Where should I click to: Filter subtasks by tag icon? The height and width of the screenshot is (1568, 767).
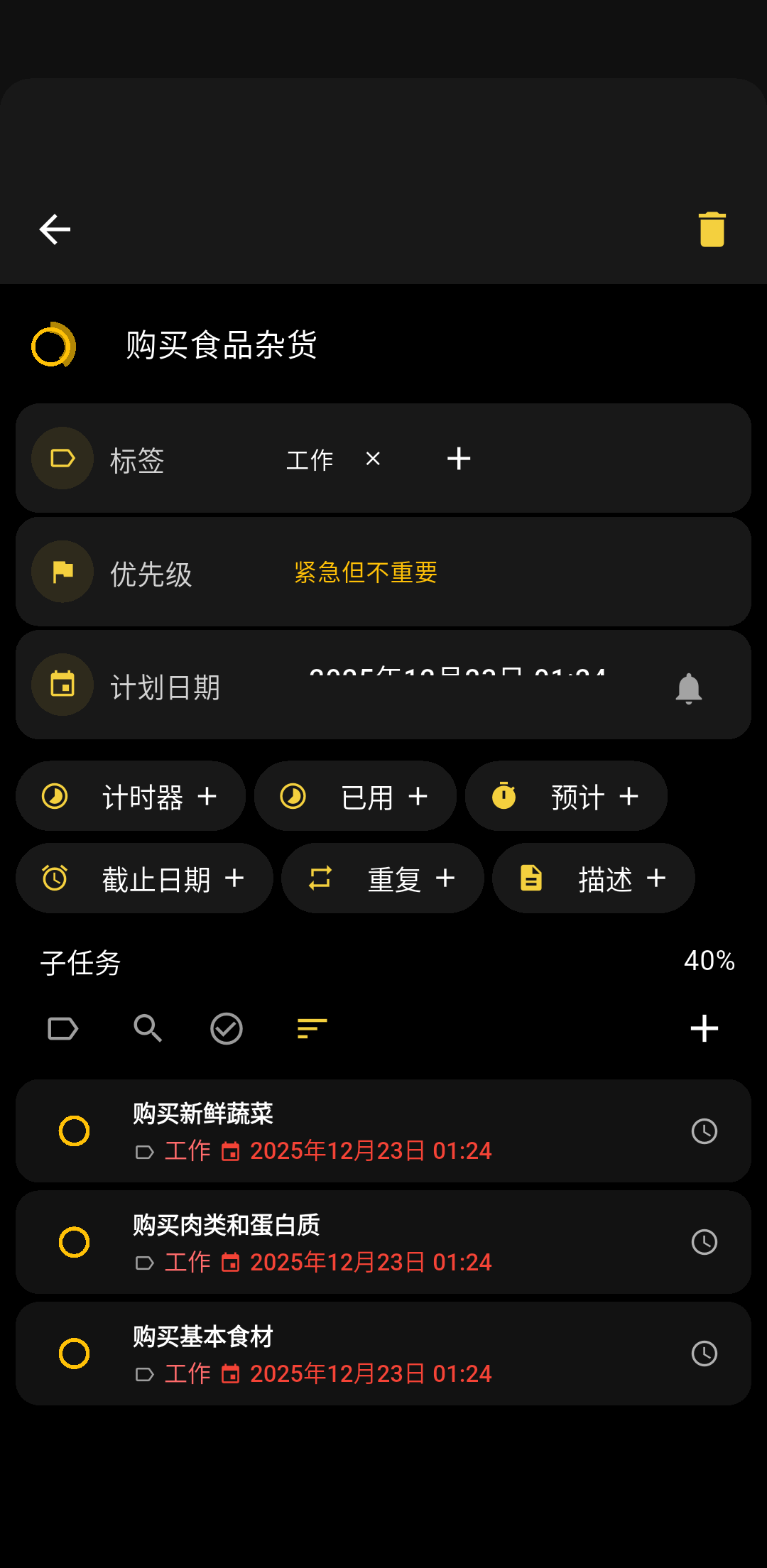pyautogui.click(x=62, y=1028)
